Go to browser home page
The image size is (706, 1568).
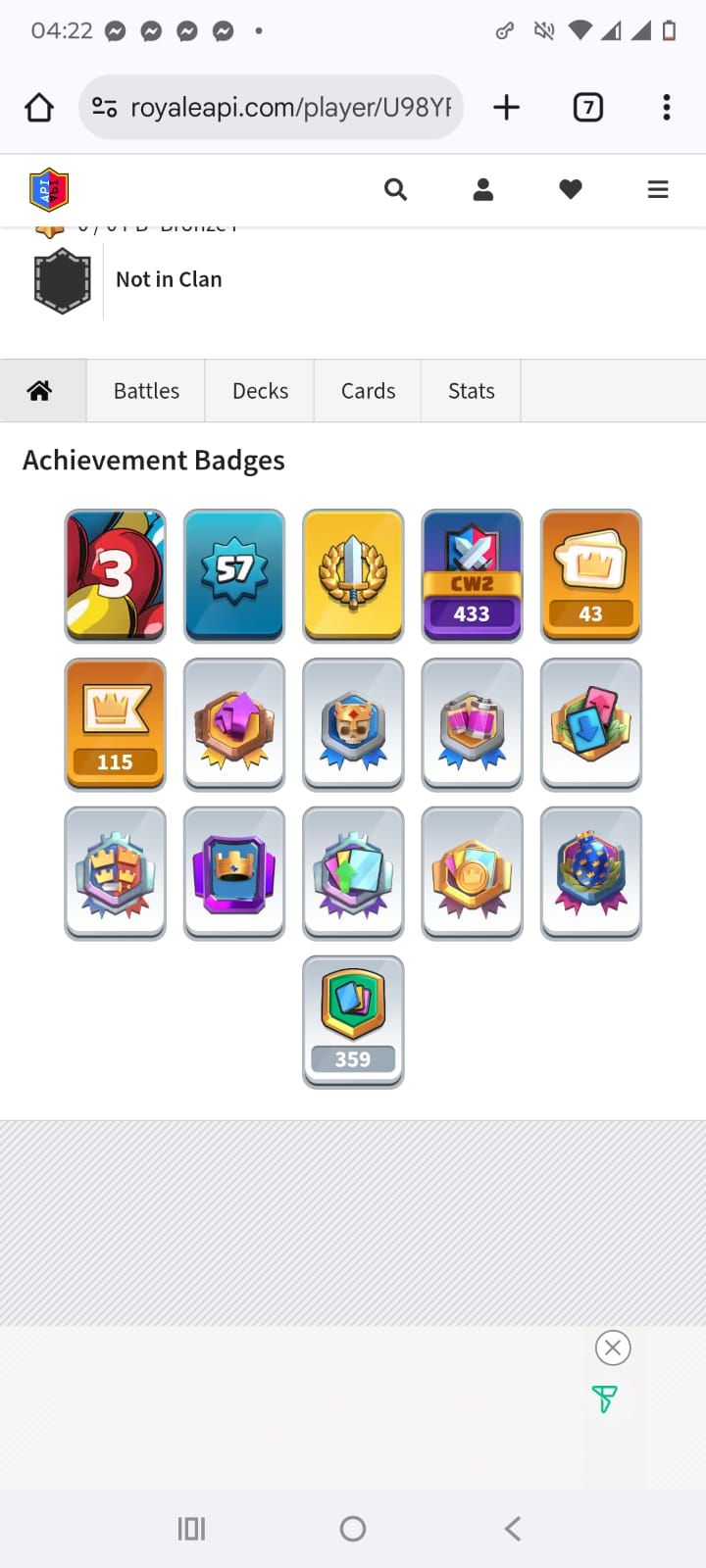coord(39,108)
